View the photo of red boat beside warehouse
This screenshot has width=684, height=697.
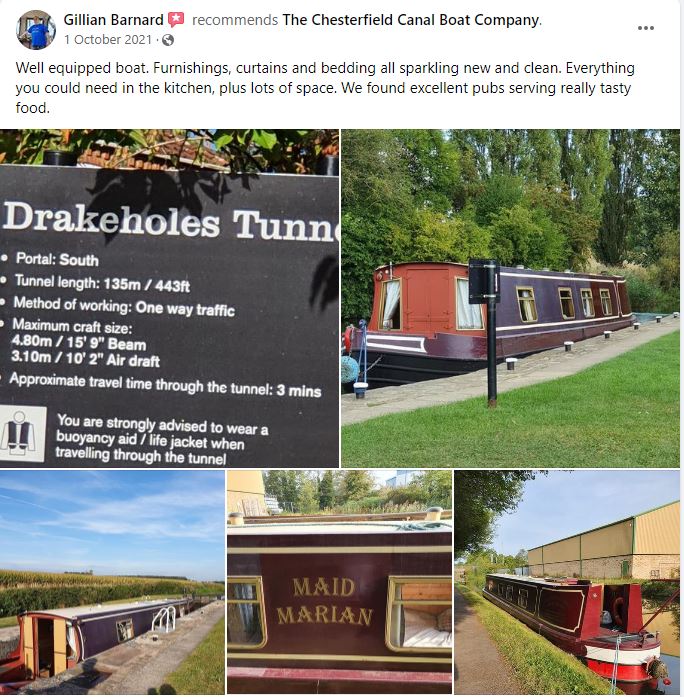pyautogui.click(x=567, y=582)
